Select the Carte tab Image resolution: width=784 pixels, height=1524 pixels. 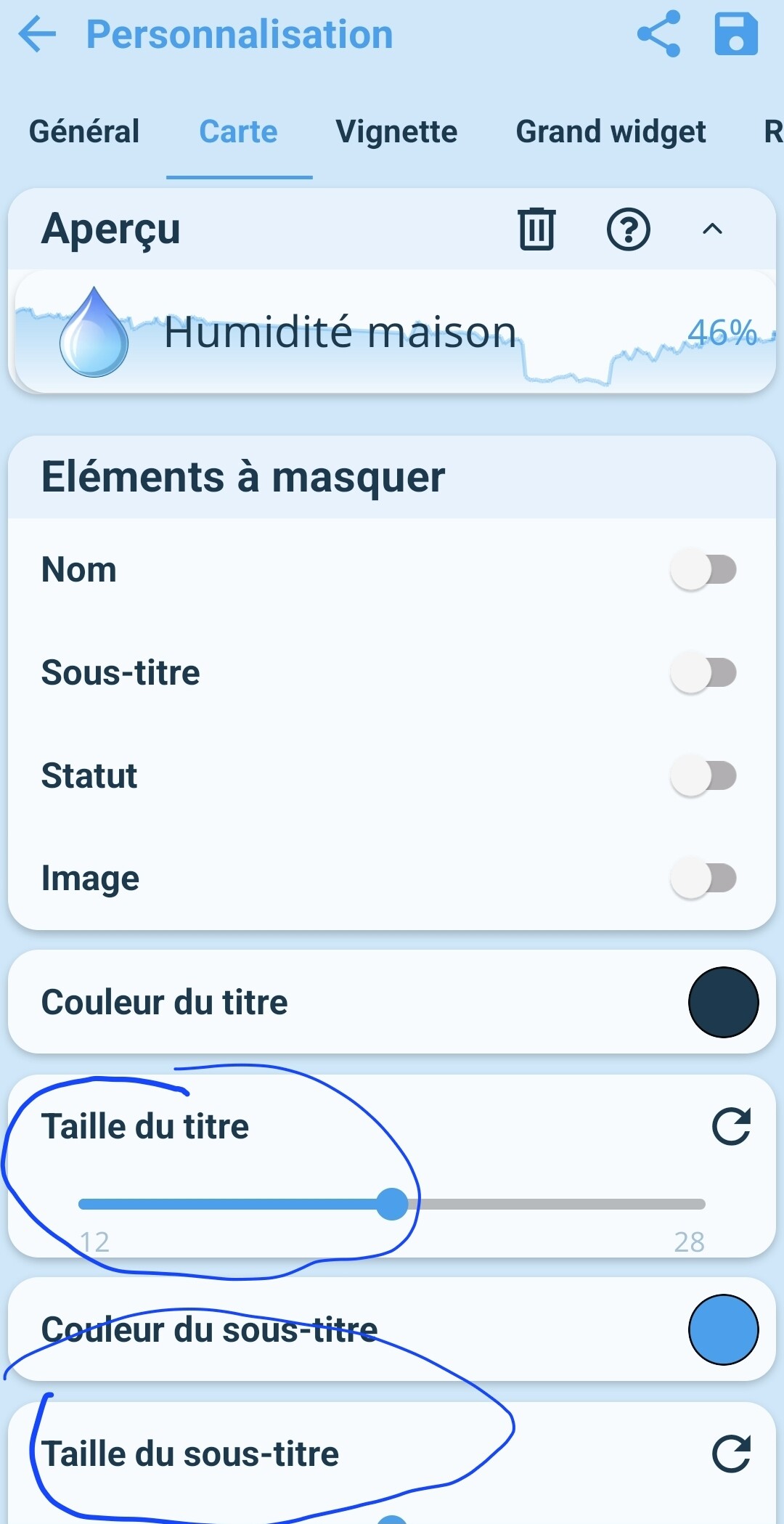[239, 132]
